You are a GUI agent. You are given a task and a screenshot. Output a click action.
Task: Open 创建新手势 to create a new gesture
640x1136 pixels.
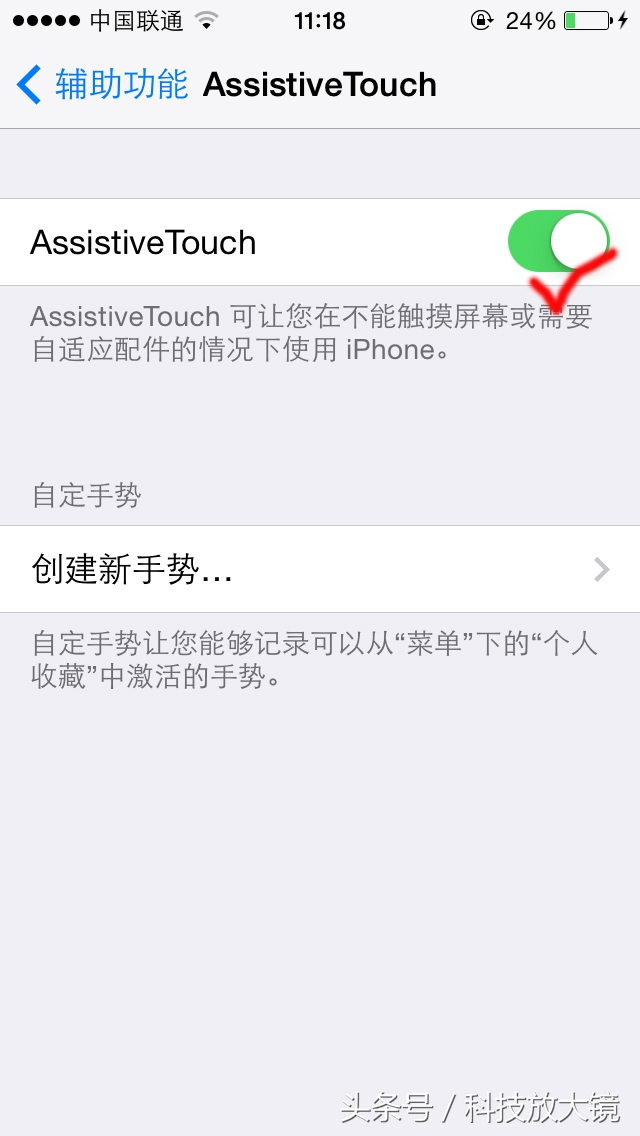point(320,570)
